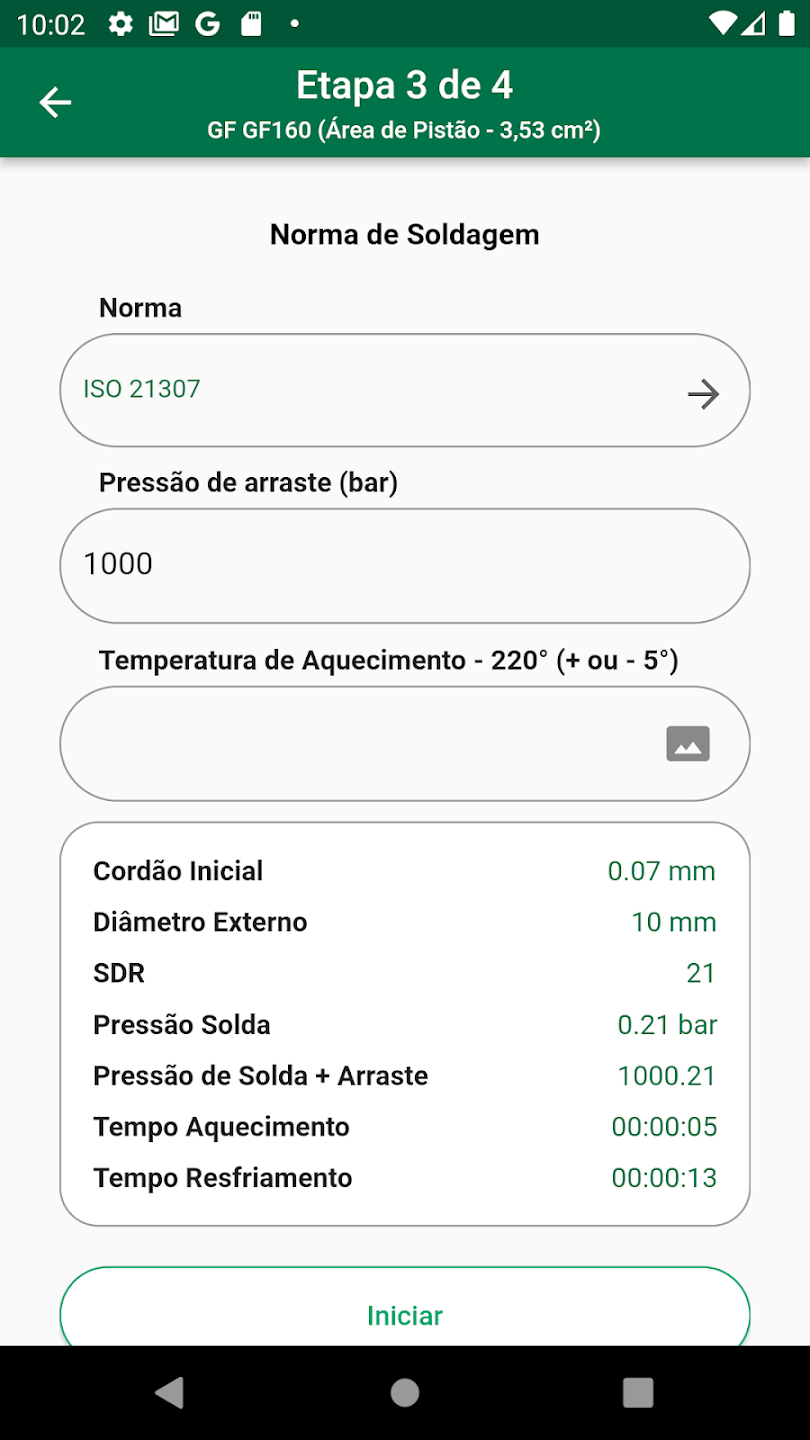This screenshot has height=1440, width=810.
Task: Tap the system home button
Action: [x=404, y=1392]
